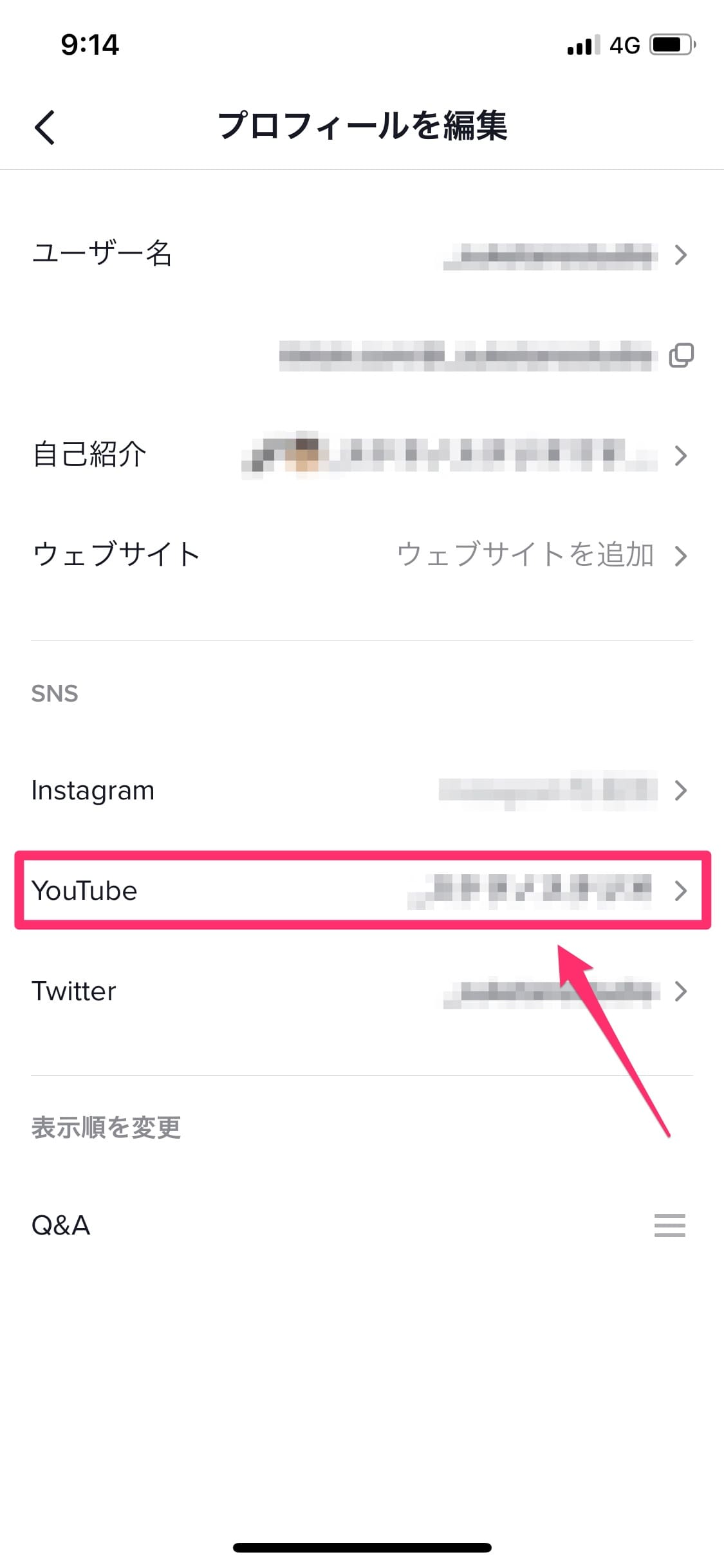Tap the Q&A reorder handle
Viewport: 724px width, 1568px height.
click(669, 1226)
